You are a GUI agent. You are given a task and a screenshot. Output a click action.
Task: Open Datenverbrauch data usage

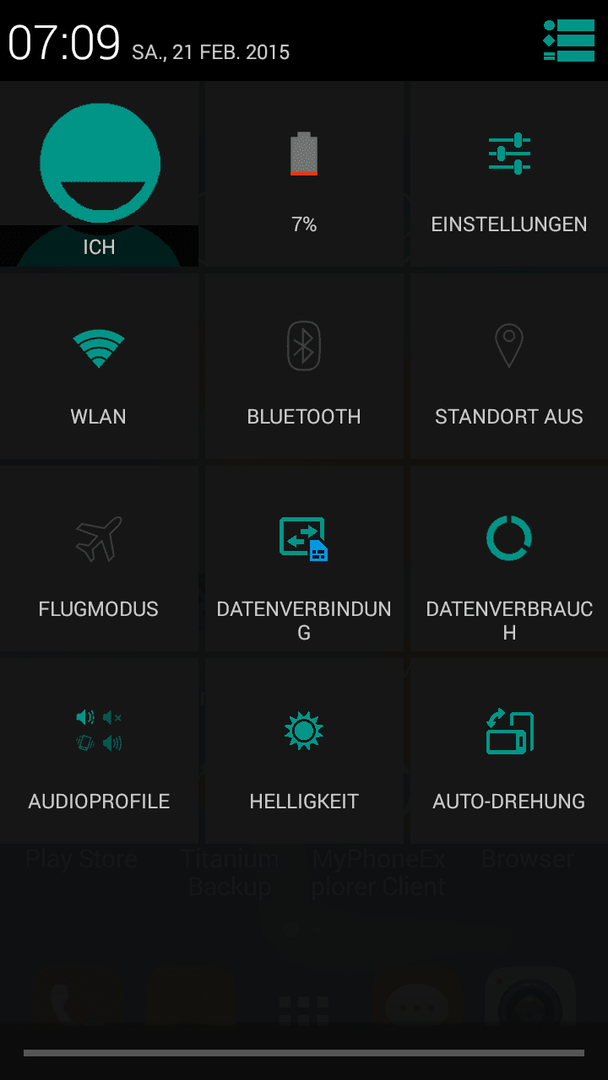point(509,558)
